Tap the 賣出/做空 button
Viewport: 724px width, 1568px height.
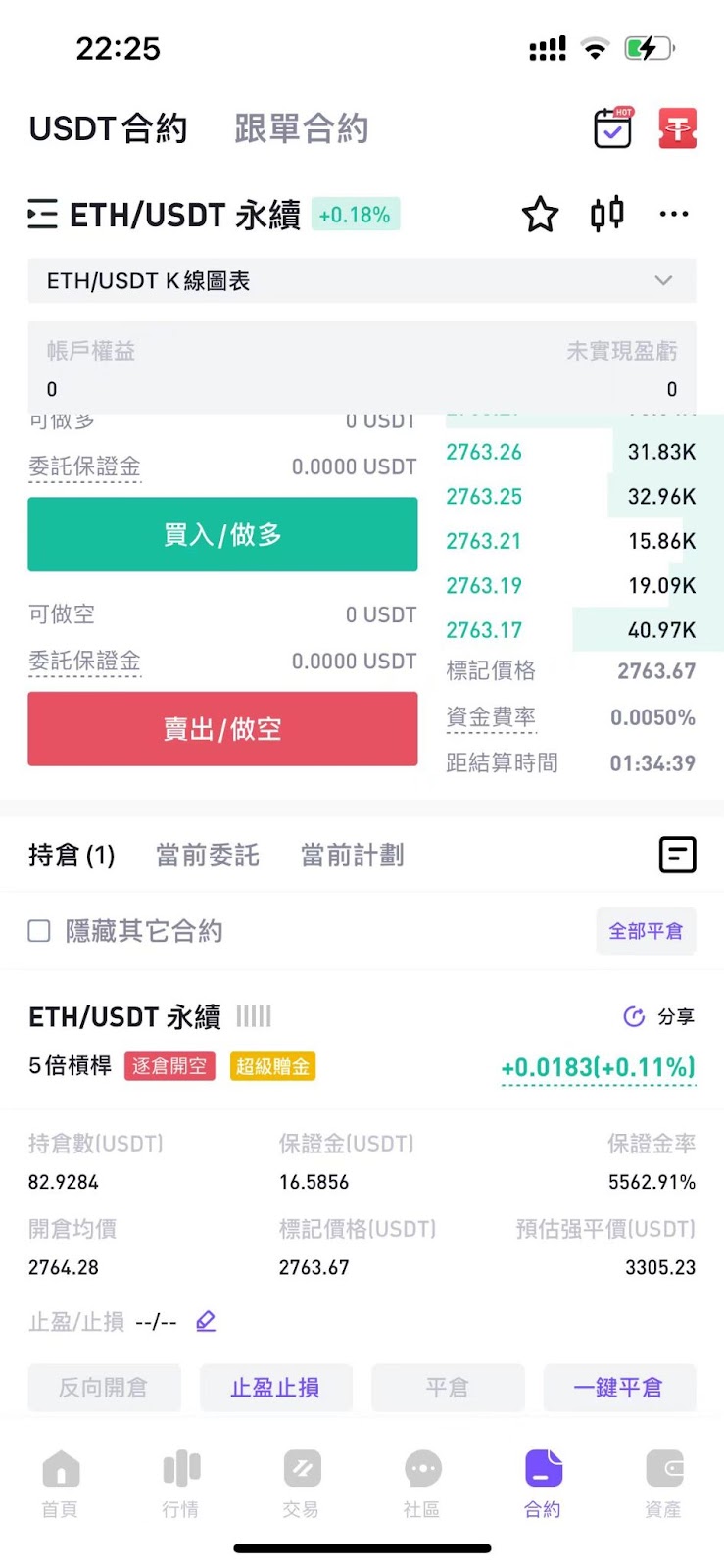(x=222, y=729)
